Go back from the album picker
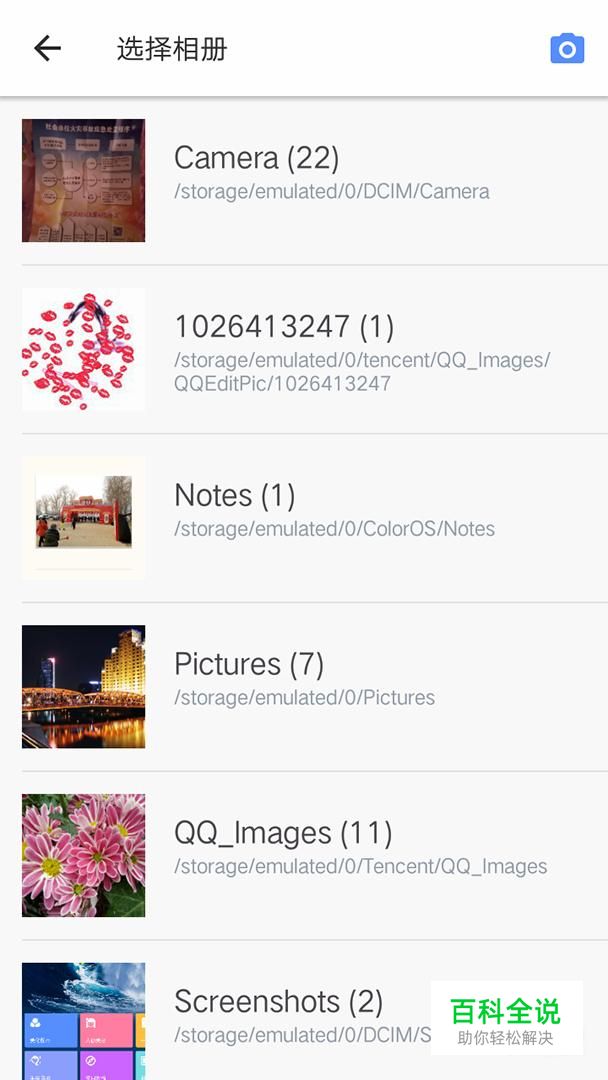The image size is (608, 1080). (48, 49)
